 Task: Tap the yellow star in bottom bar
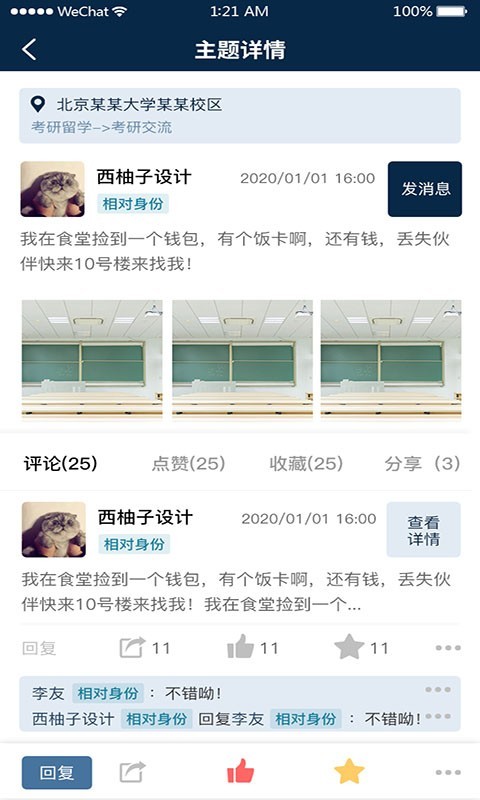(349, 771)
